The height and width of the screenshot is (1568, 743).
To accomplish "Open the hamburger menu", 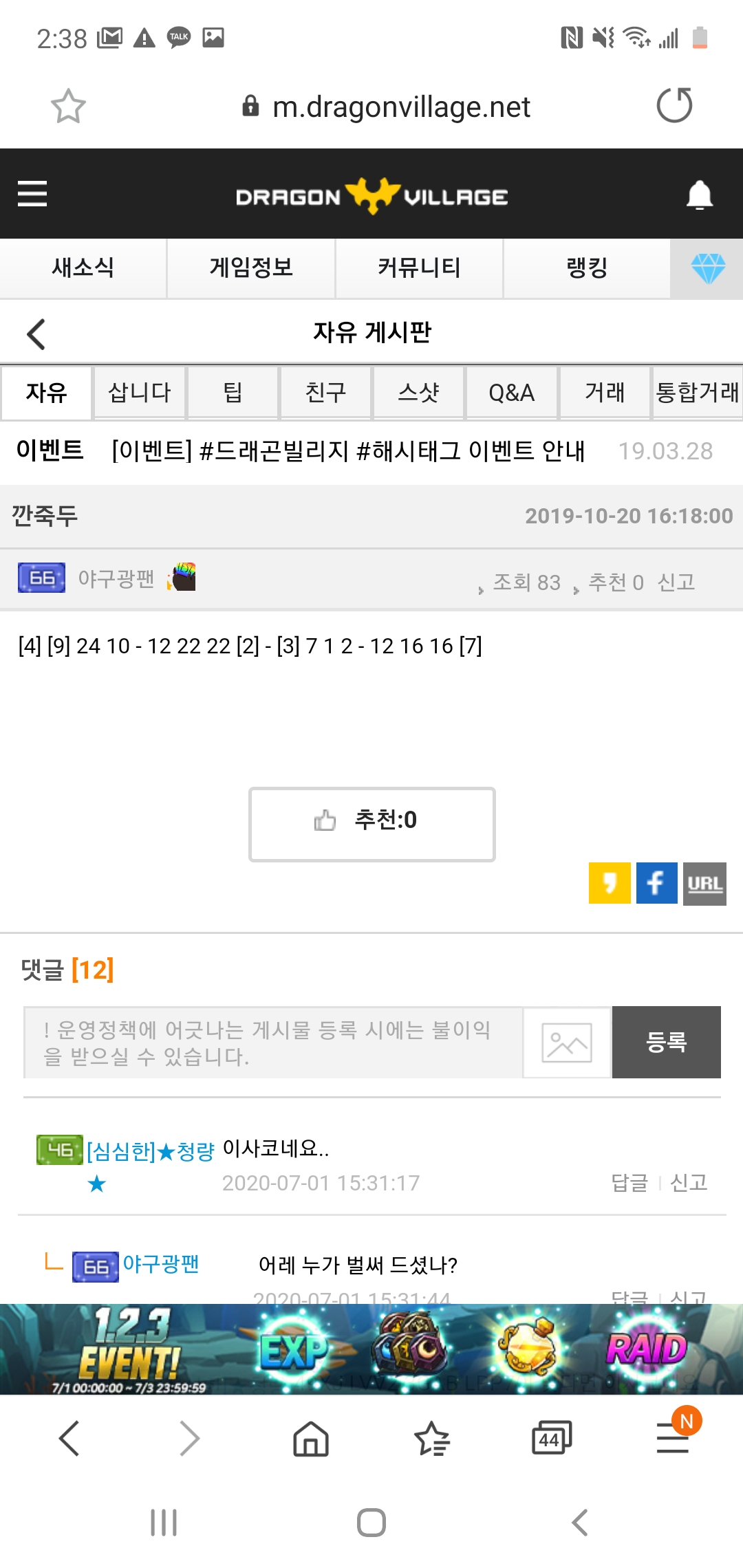I will pyautogui.click(x=32, y=194).
